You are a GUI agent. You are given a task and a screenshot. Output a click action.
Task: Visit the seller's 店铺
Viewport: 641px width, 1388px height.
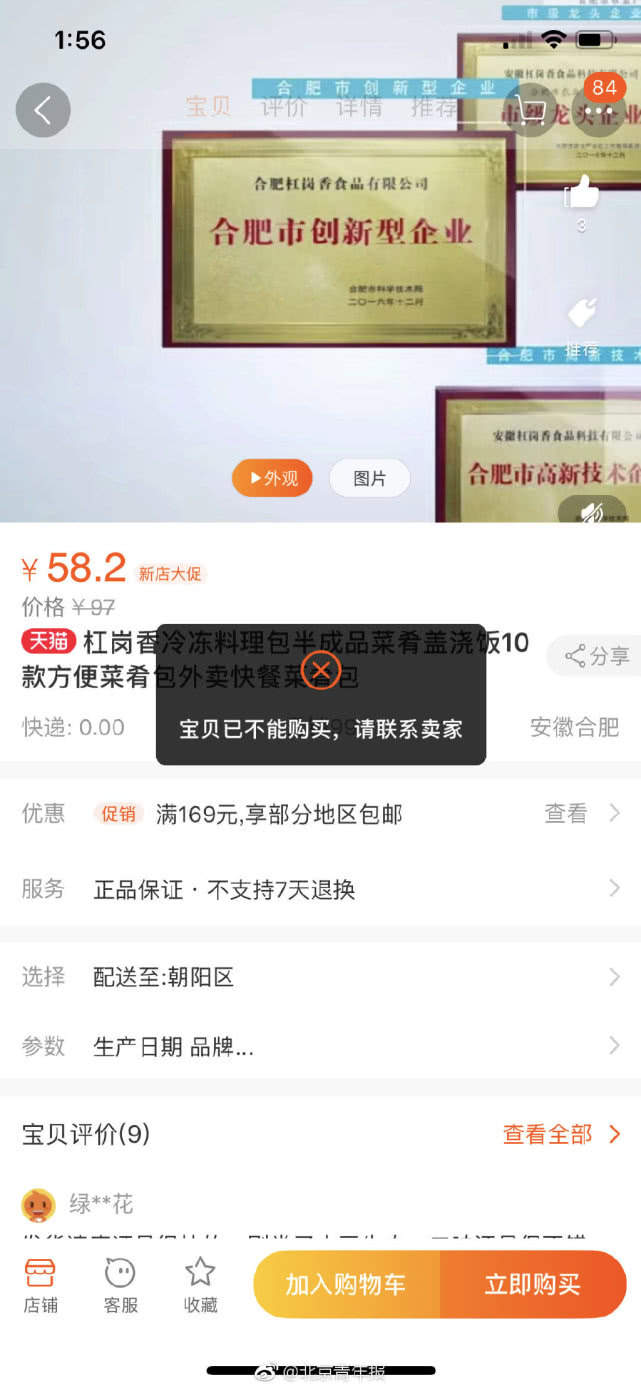[41, 1285]
